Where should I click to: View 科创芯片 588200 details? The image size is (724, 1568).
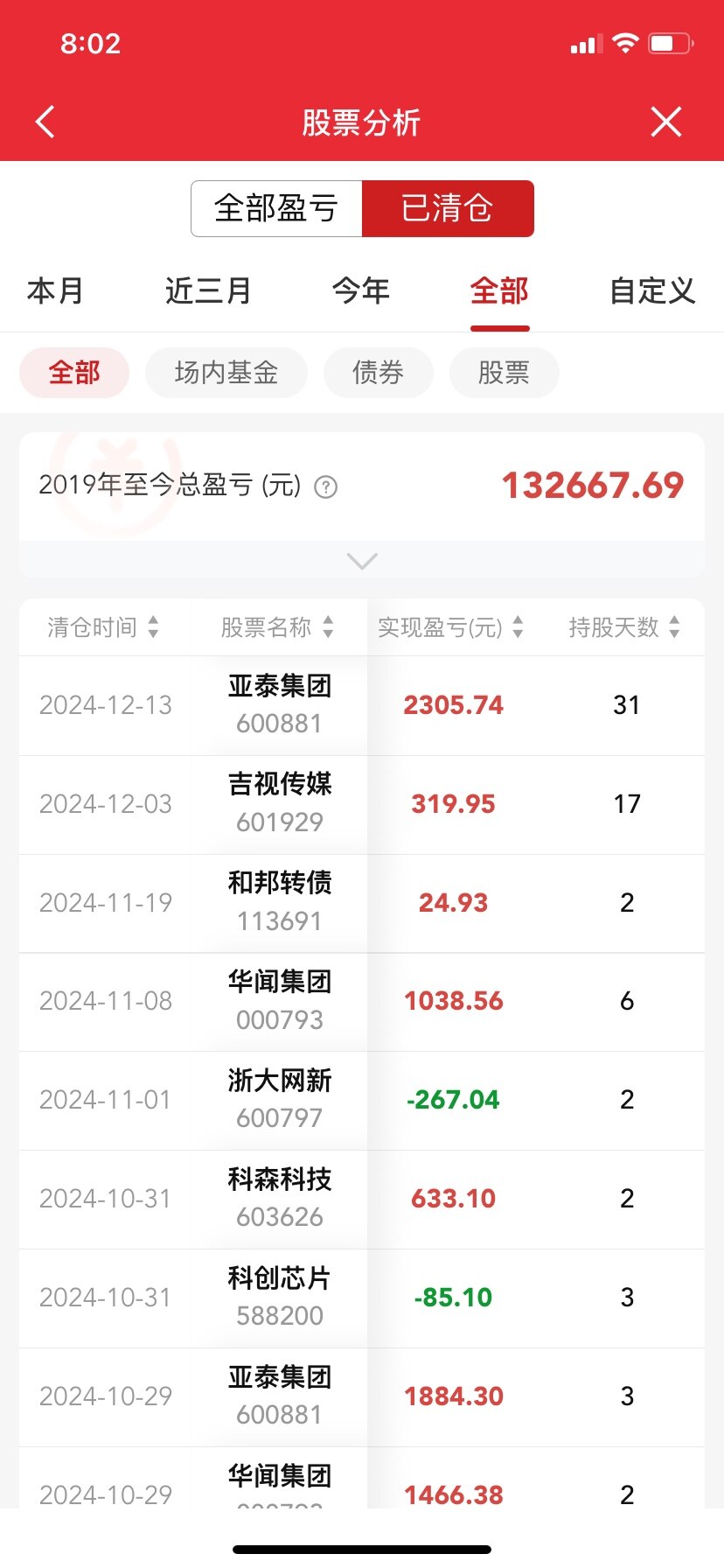pos(362,1298)
